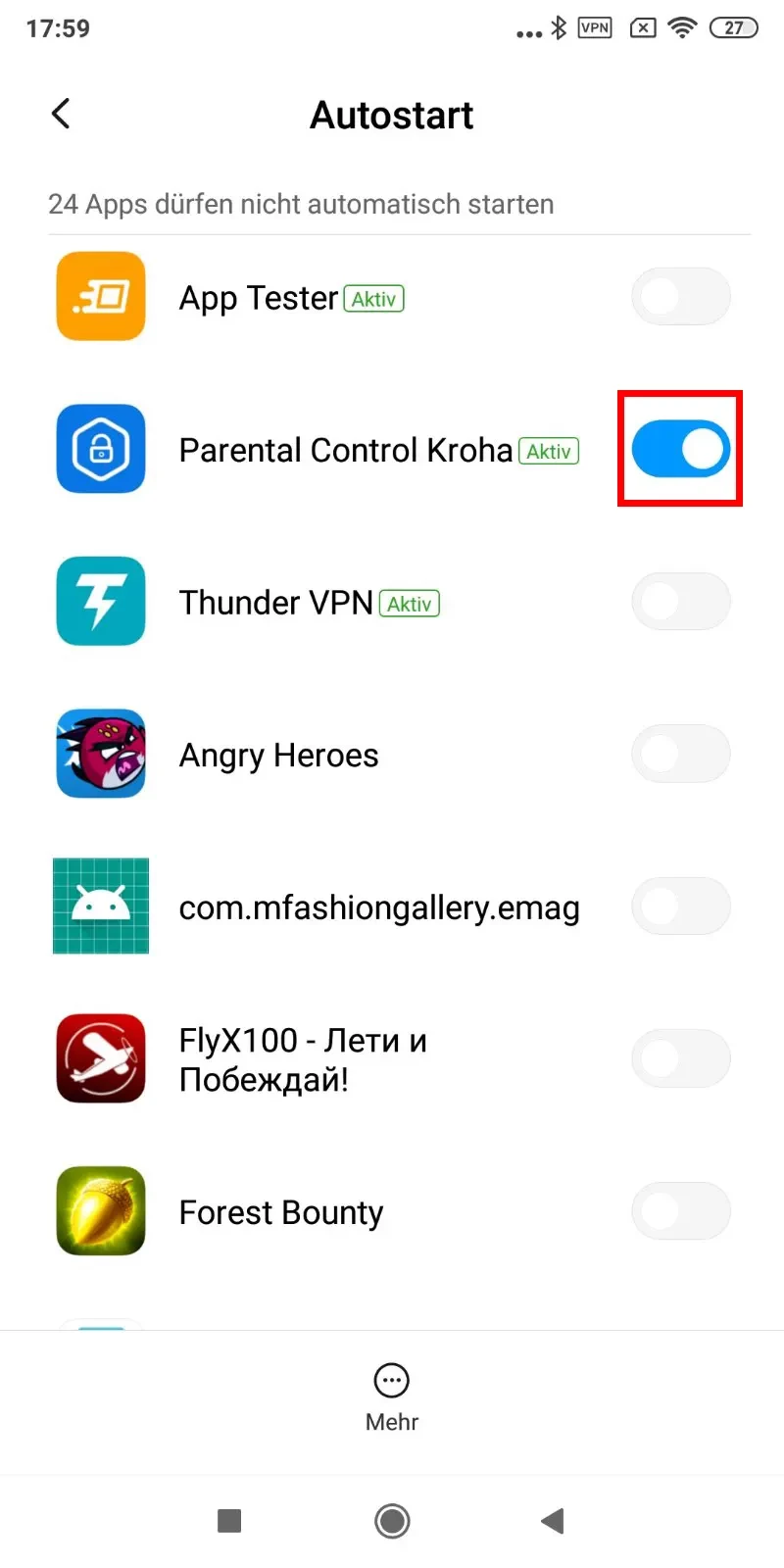Open the Mehr options menu
This screenshot has height=1568, width=784.
[392, 1396]
